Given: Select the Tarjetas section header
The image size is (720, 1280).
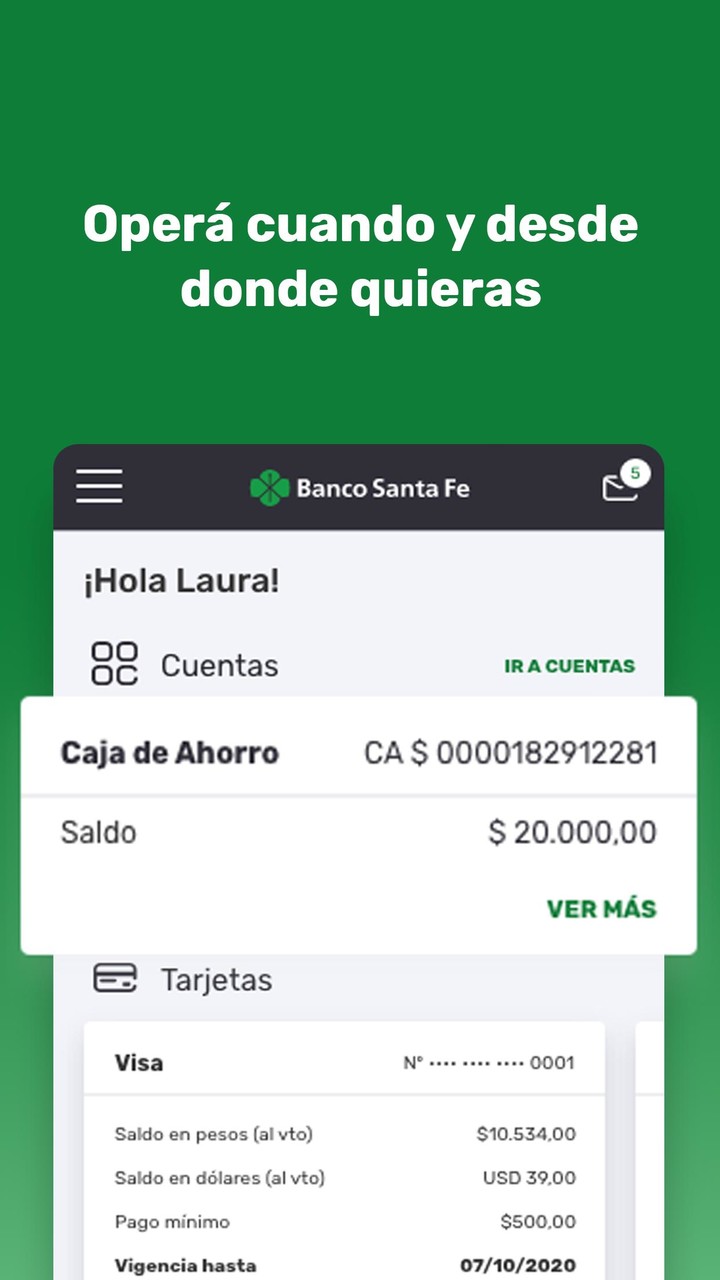Looking at the screenshot, I should click(x=216, y=979).
